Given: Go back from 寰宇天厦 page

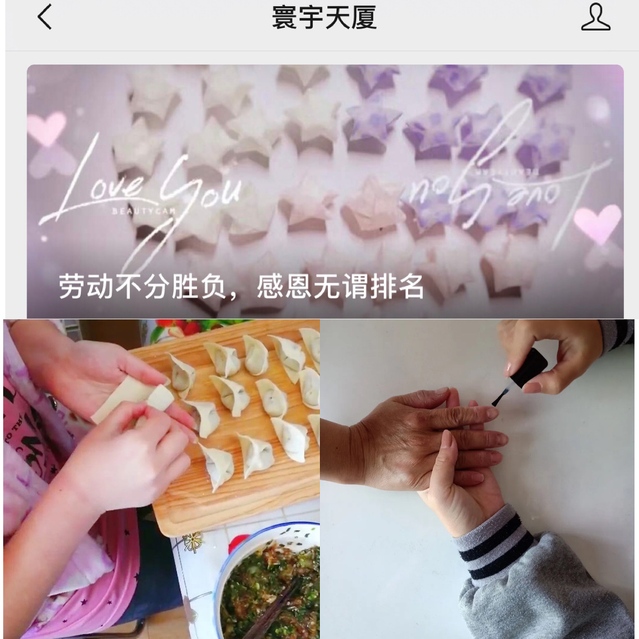Looking at the screenshot, I should click(x=45, y=17).
